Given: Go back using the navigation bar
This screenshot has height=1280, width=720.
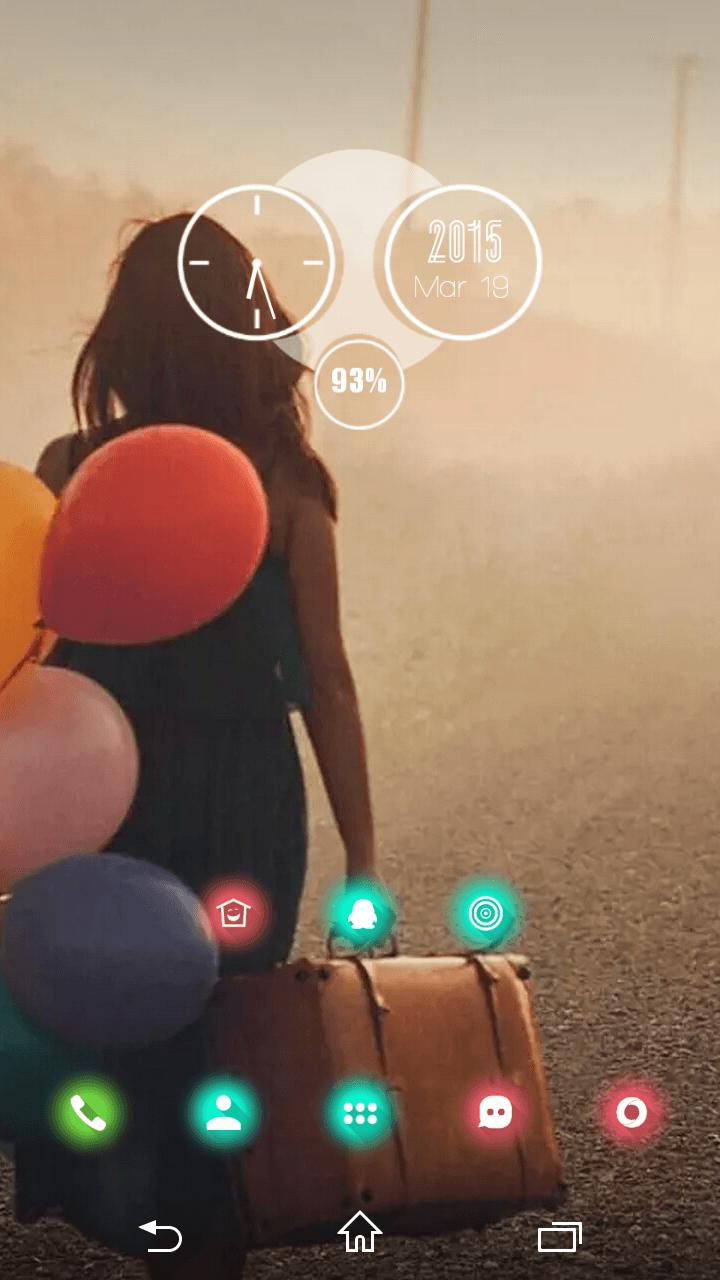Looking at the screenshot, I should coord(161,1237).
